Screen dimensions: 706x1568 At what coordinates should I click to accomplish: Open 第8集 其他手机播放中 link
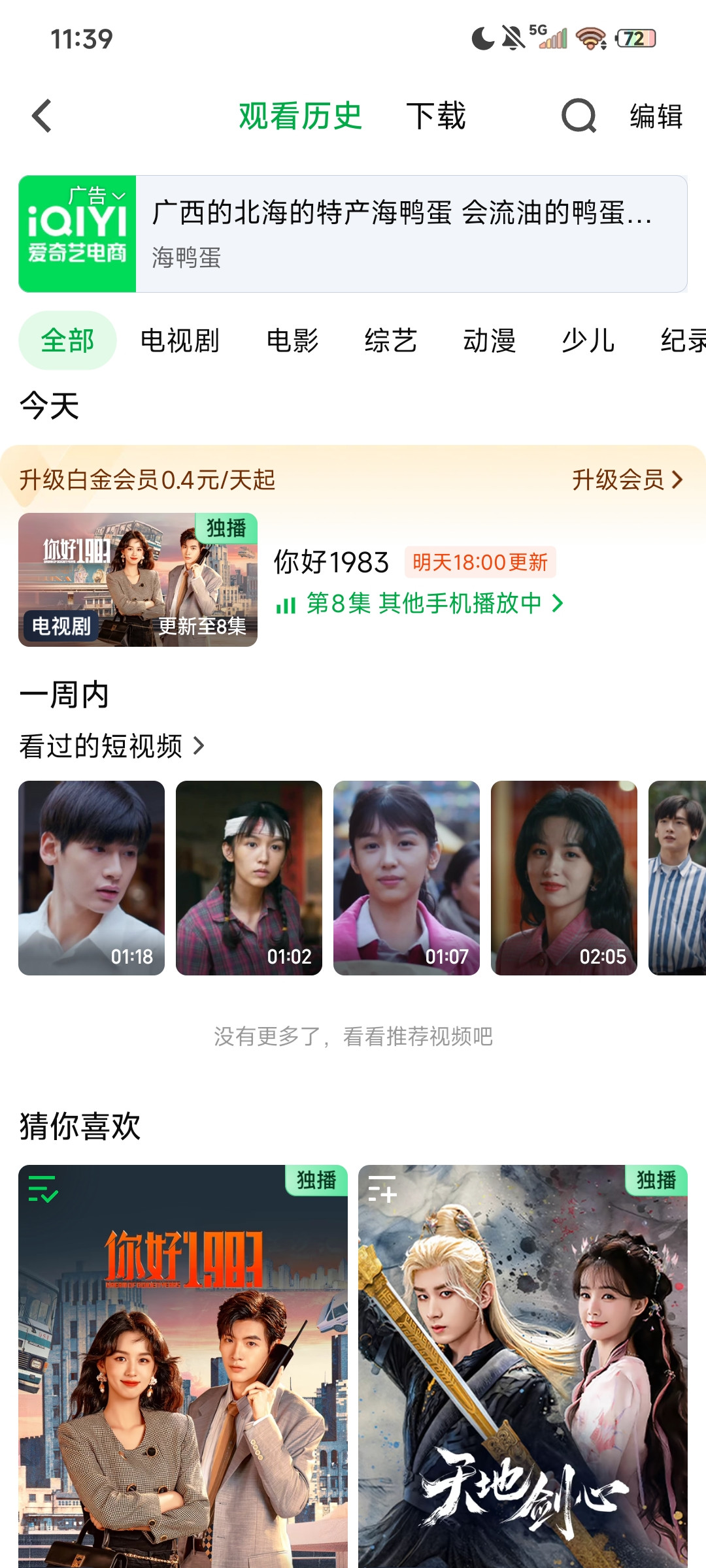point(422,603)
